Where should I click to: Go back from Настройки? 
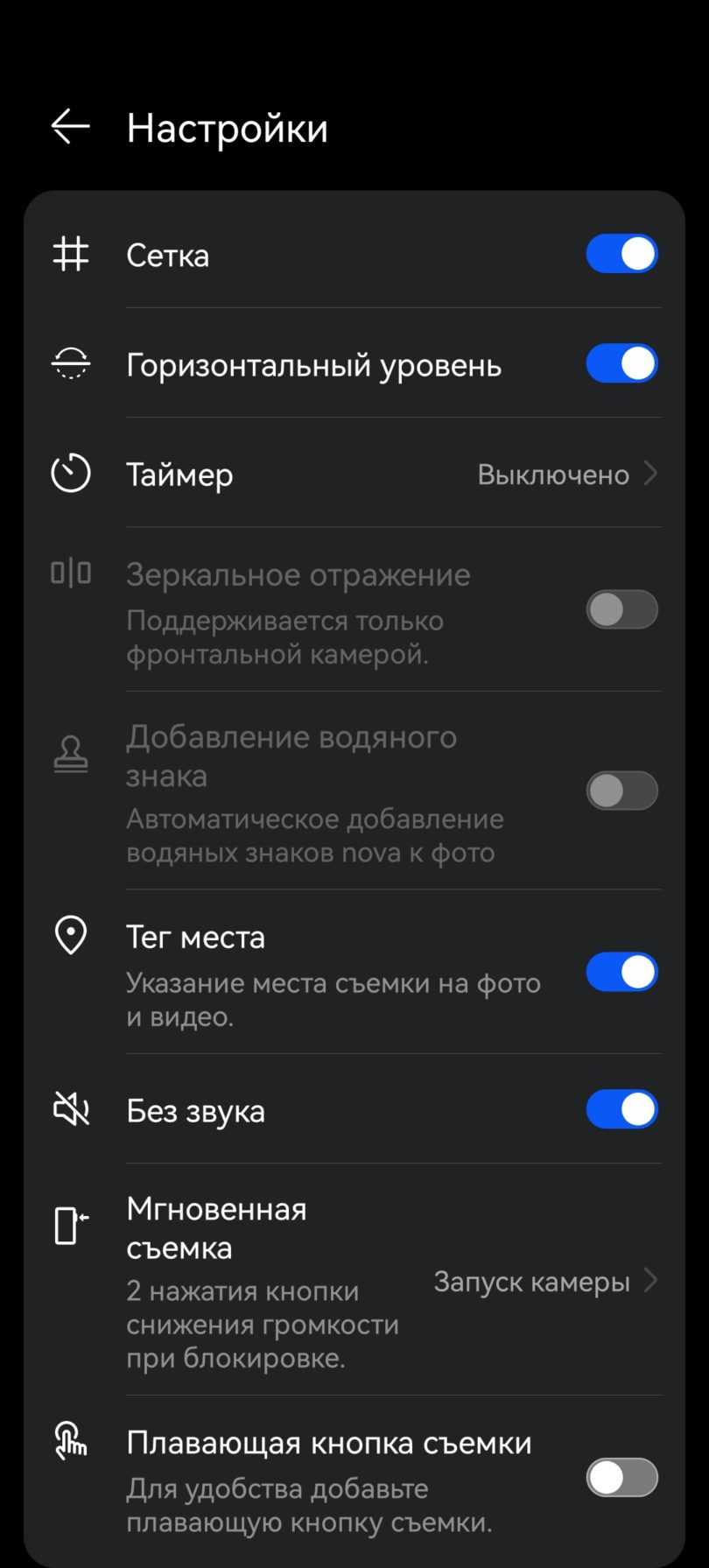(x=71, y=128)
